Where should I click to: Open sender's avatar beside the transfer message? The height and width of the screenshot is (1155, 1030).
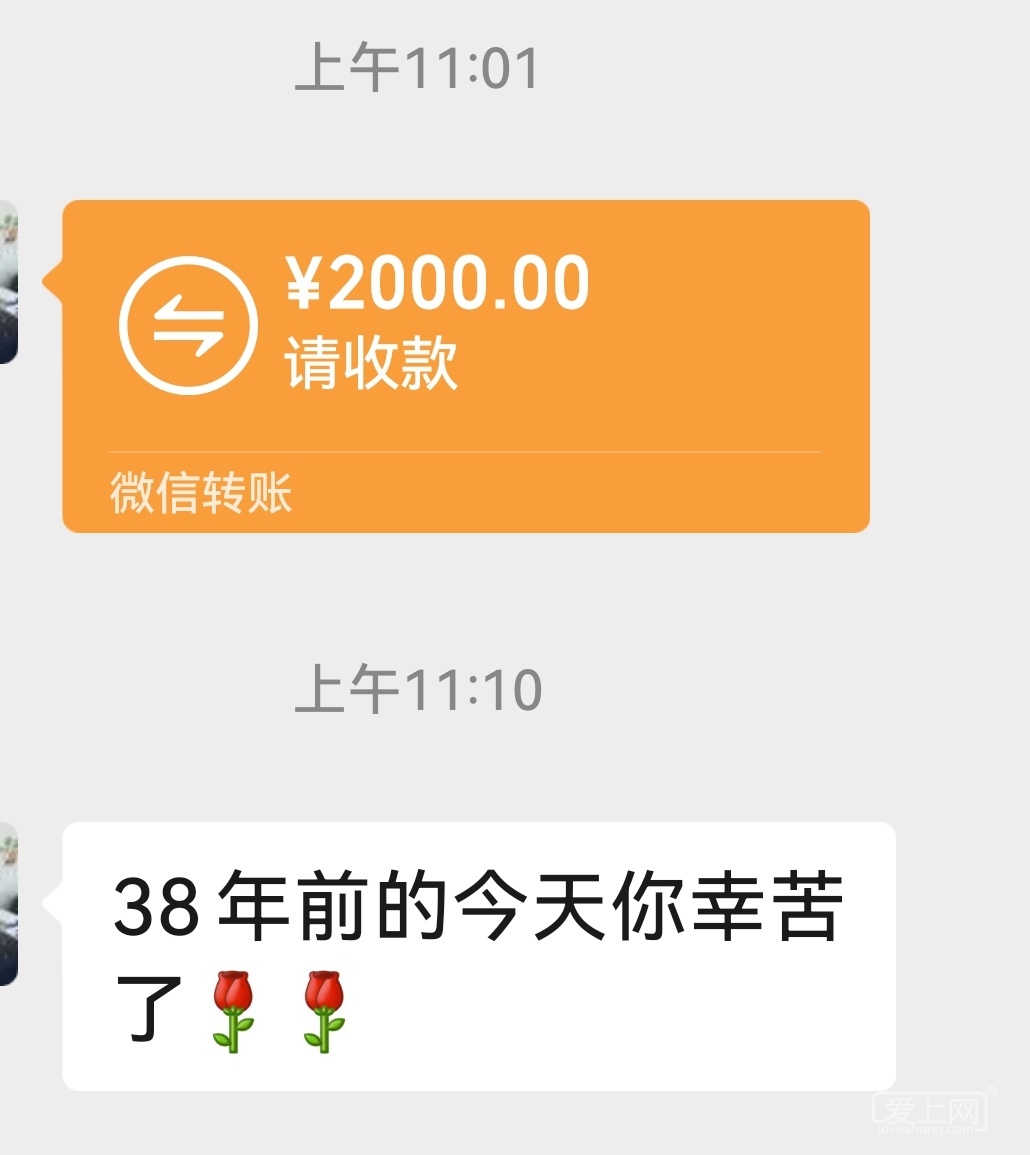(x=8, y=282)
